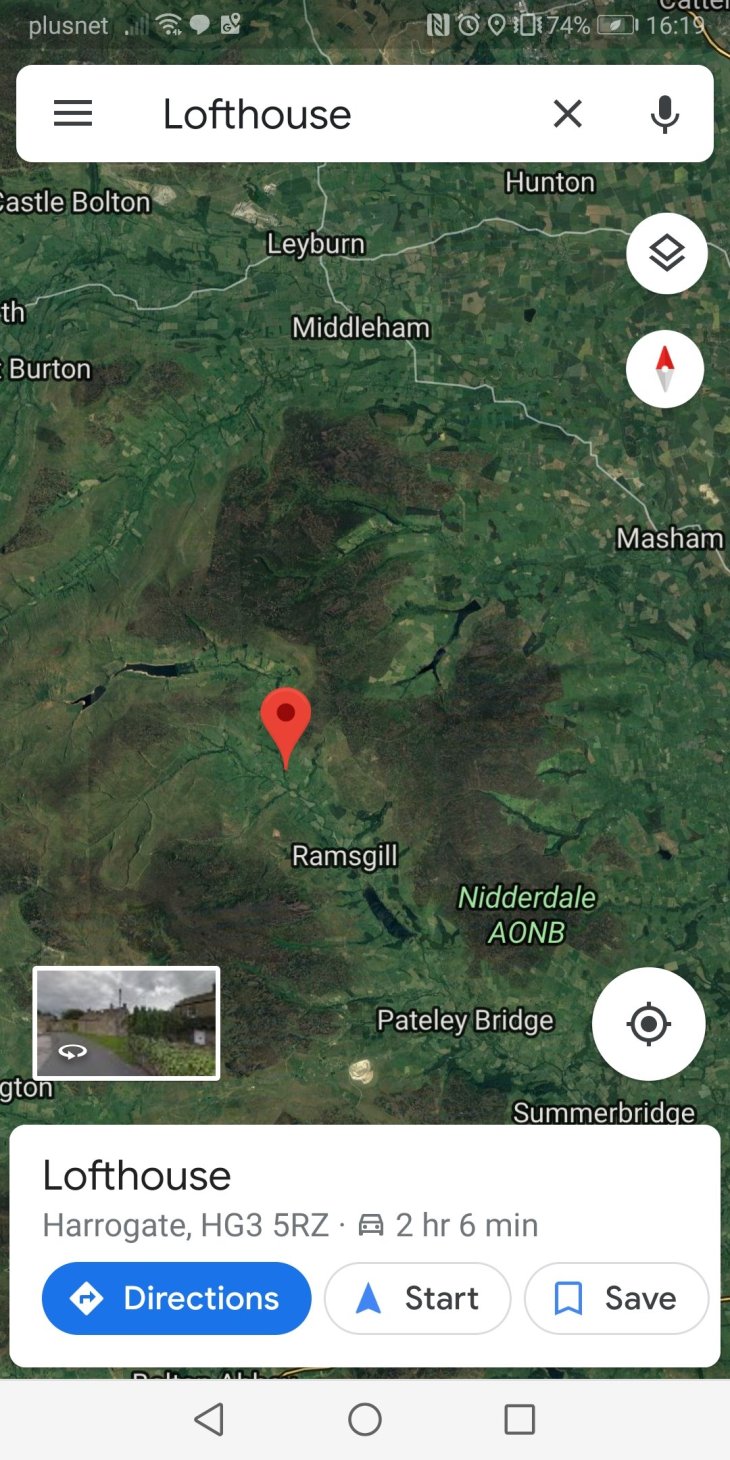Open the map layers selector
This screenshot has height=1460, width=730.
coord(666,253)
